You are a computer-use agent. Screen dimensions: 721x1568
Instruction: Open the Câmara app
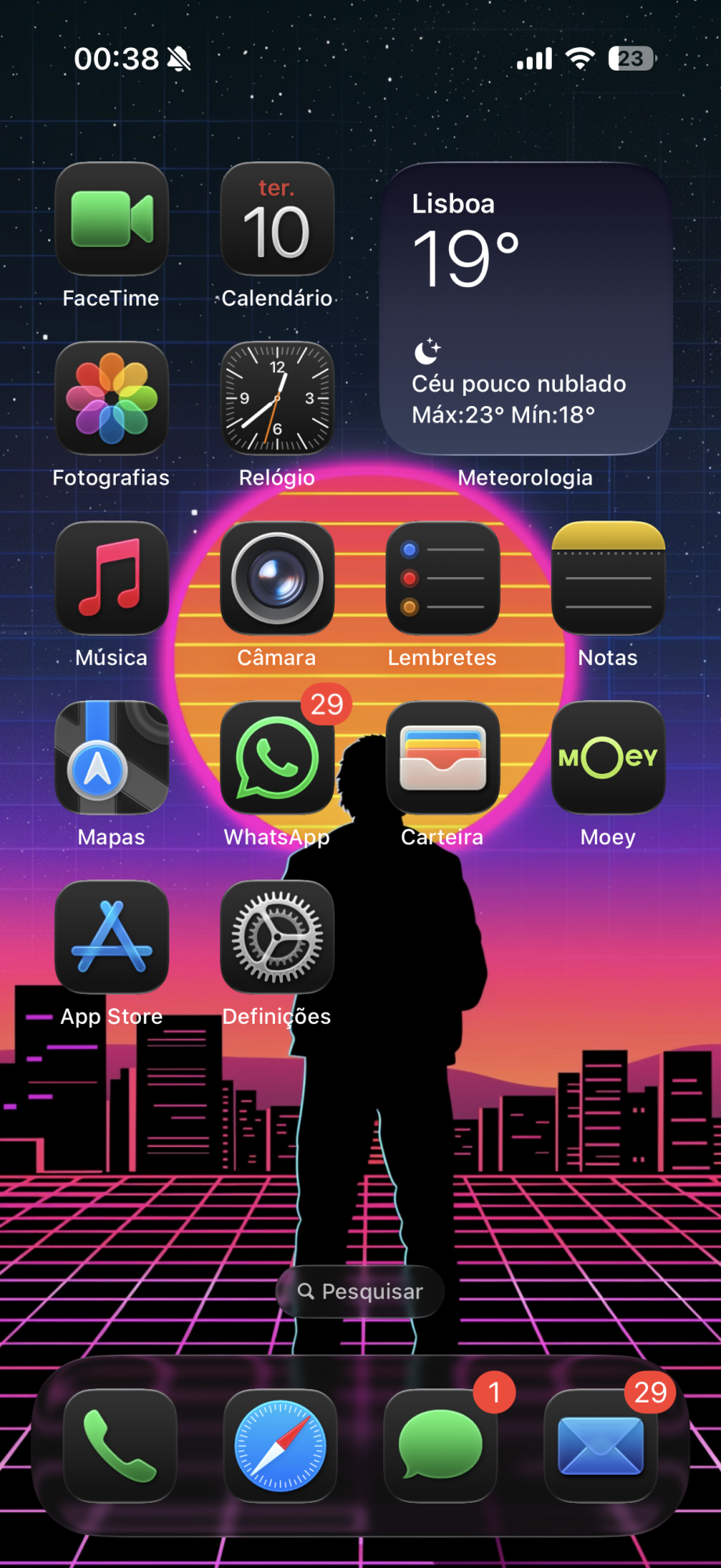point(277,578)
